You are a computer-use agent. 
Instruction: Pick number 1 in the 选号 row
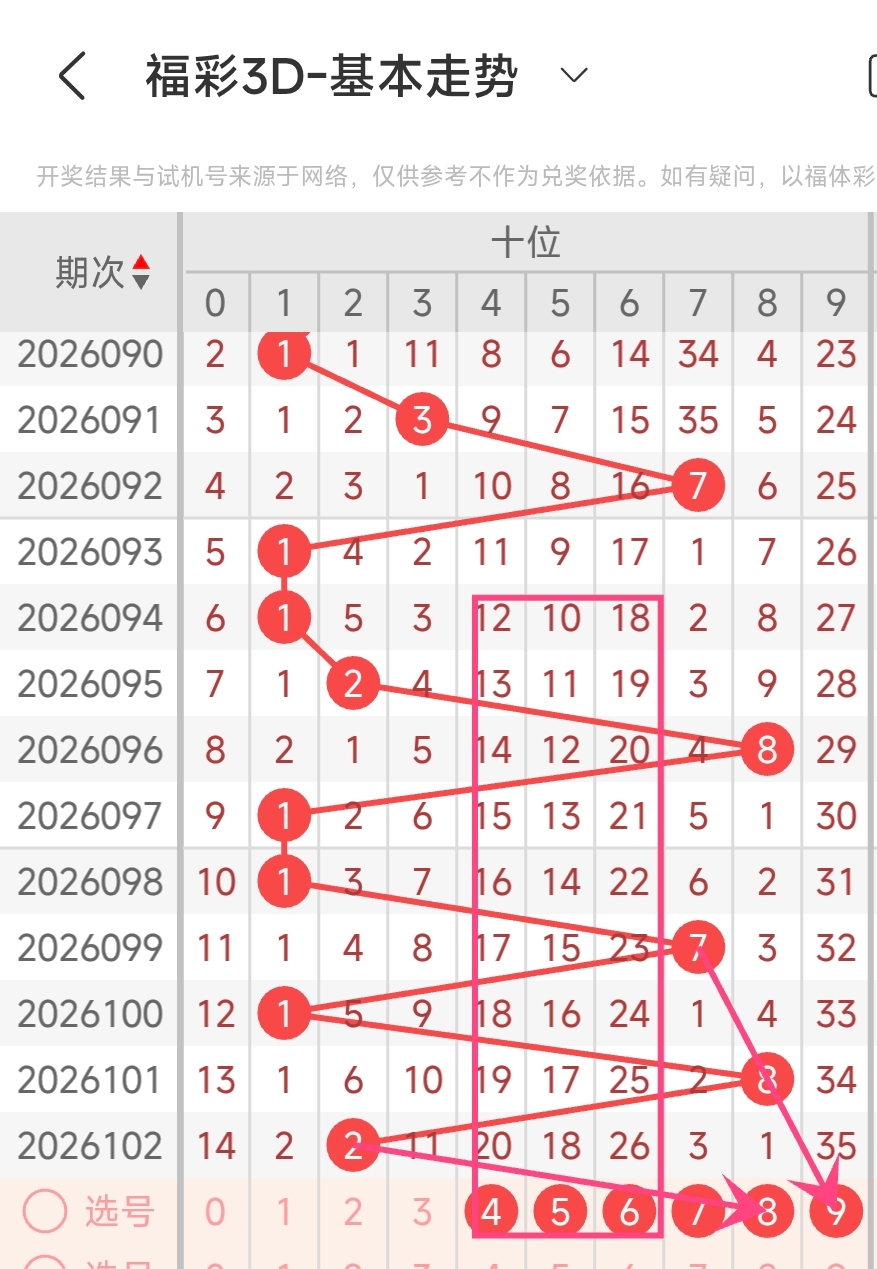click(x=284, y=1212)
